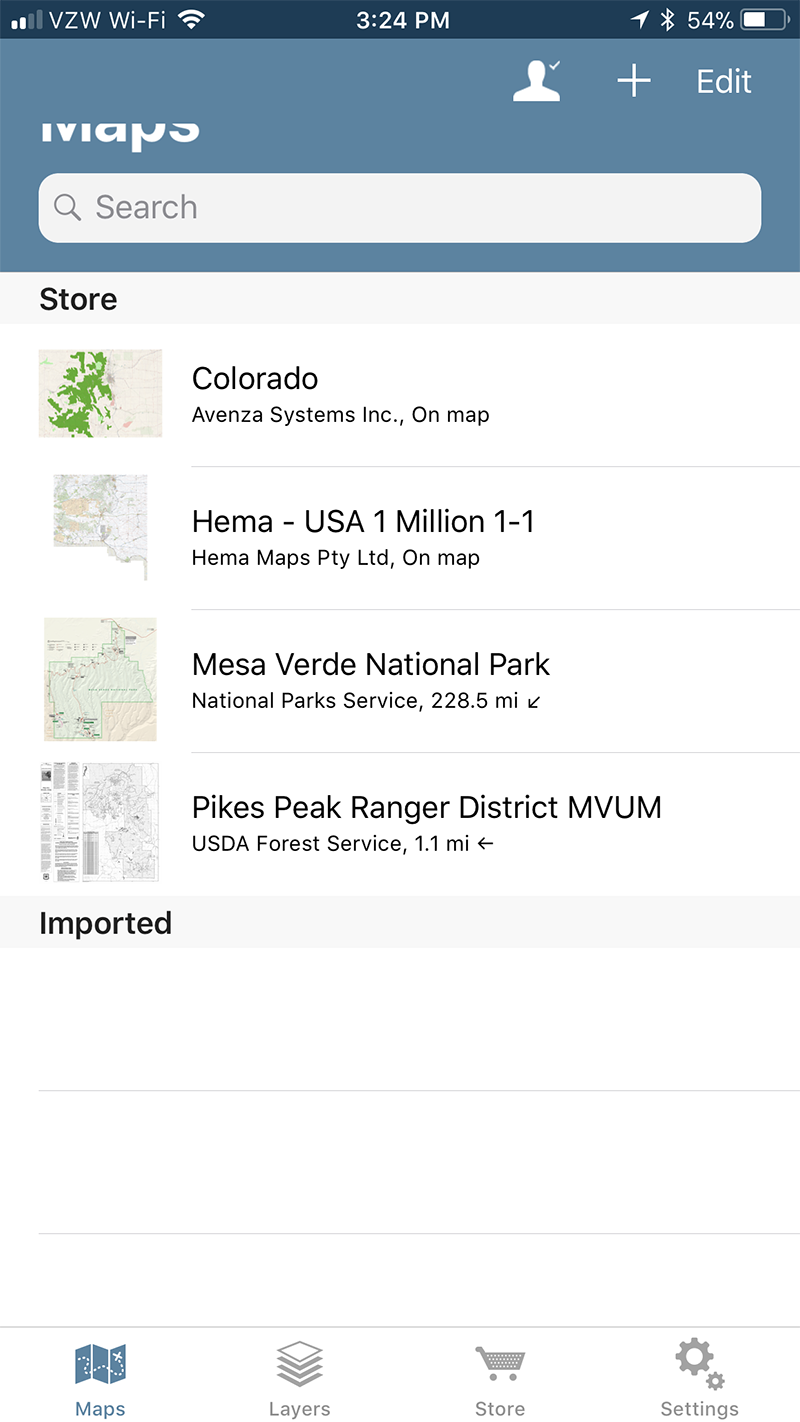Open the Mesa Verde National Park map
800x1422 pixels.
click(400, 681)
